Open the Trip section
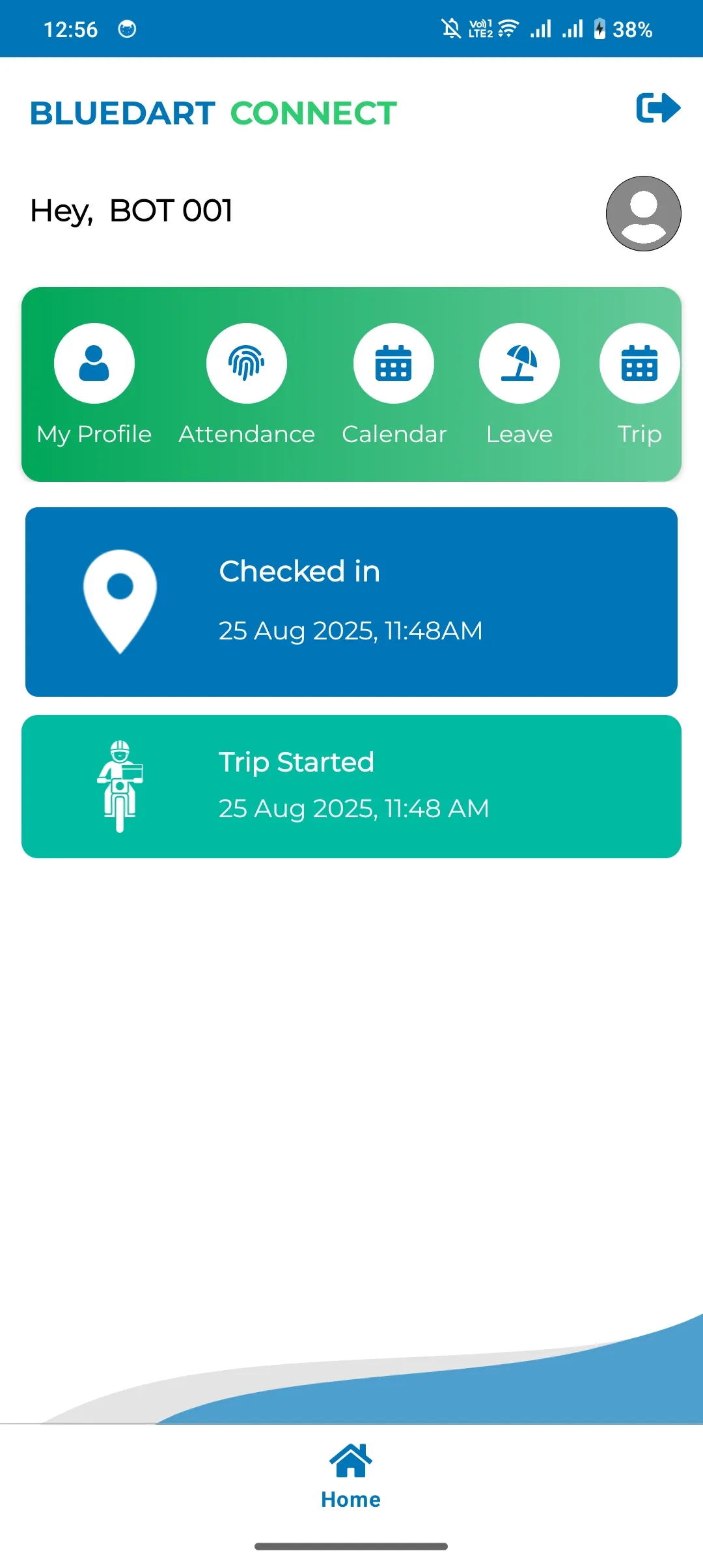This screenshot has width=703, height=1568. (639, 364)
